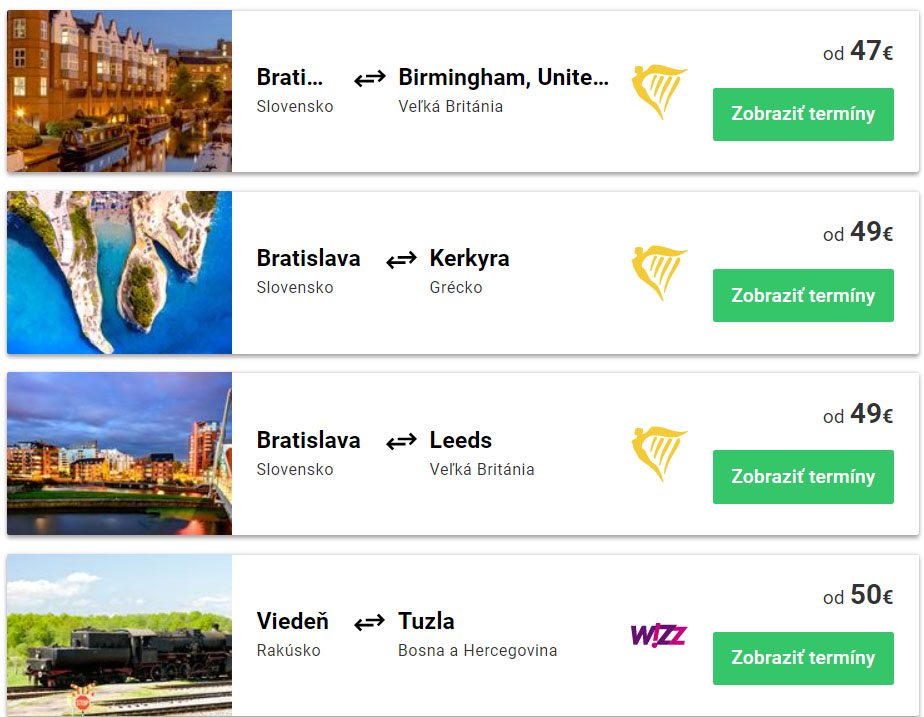
Task: Open the Tuzla locomotive photo card
Action: click(x=119, y=636)
